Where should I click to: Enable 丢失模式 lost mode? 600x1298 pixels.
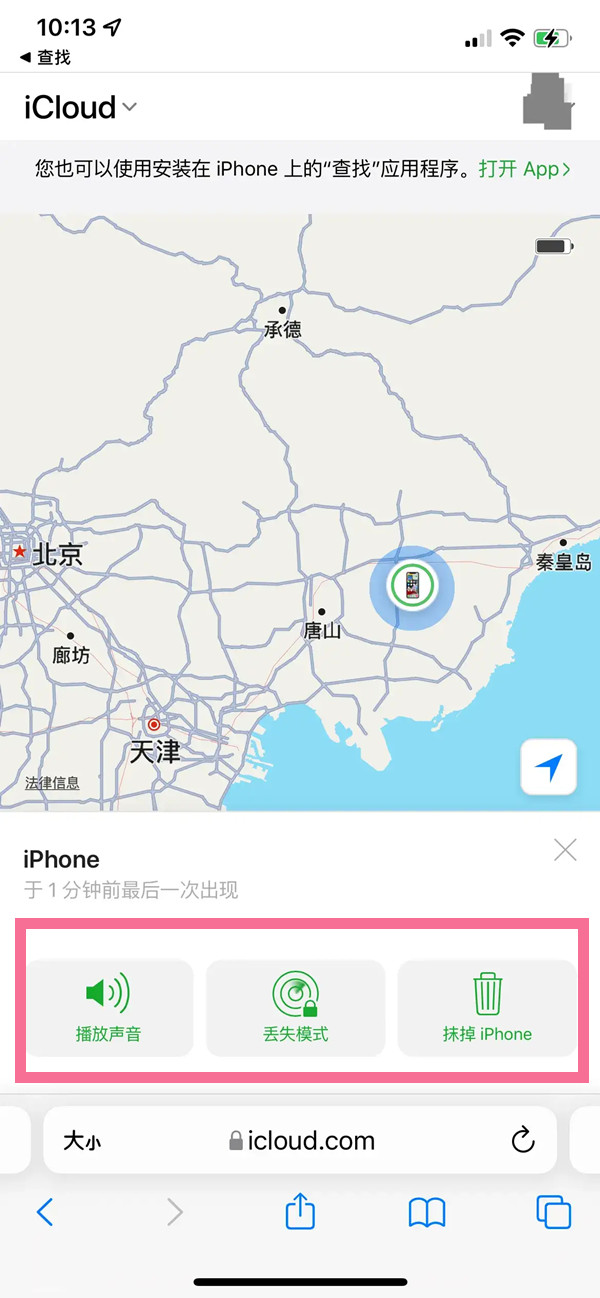[295, 1008]
